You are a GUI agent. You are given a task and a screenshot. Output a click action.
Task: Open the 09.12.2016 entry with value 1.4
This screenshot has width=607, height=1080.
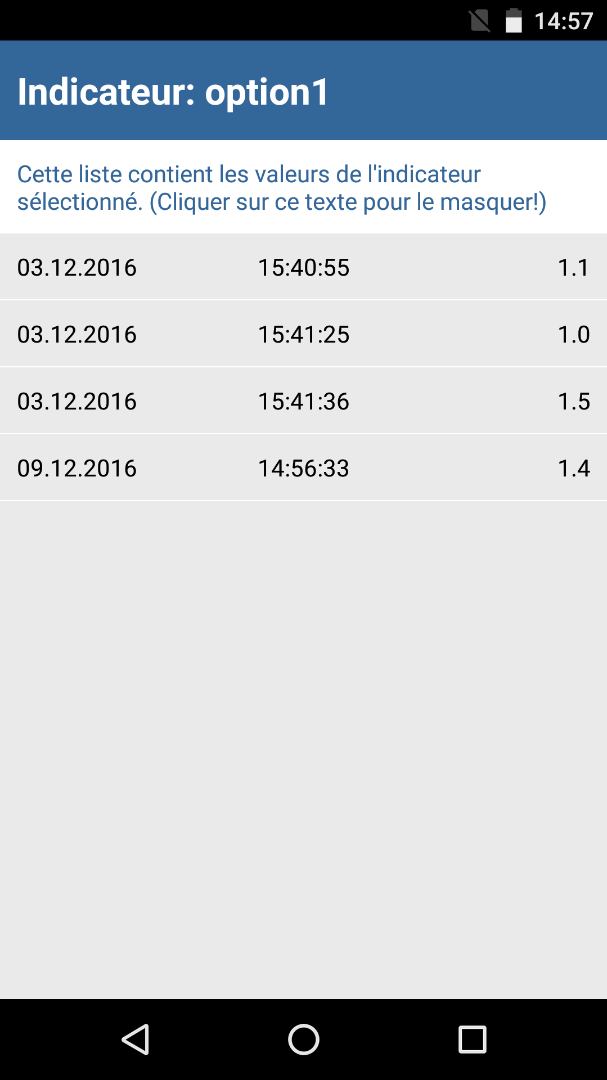pos(303,468)
